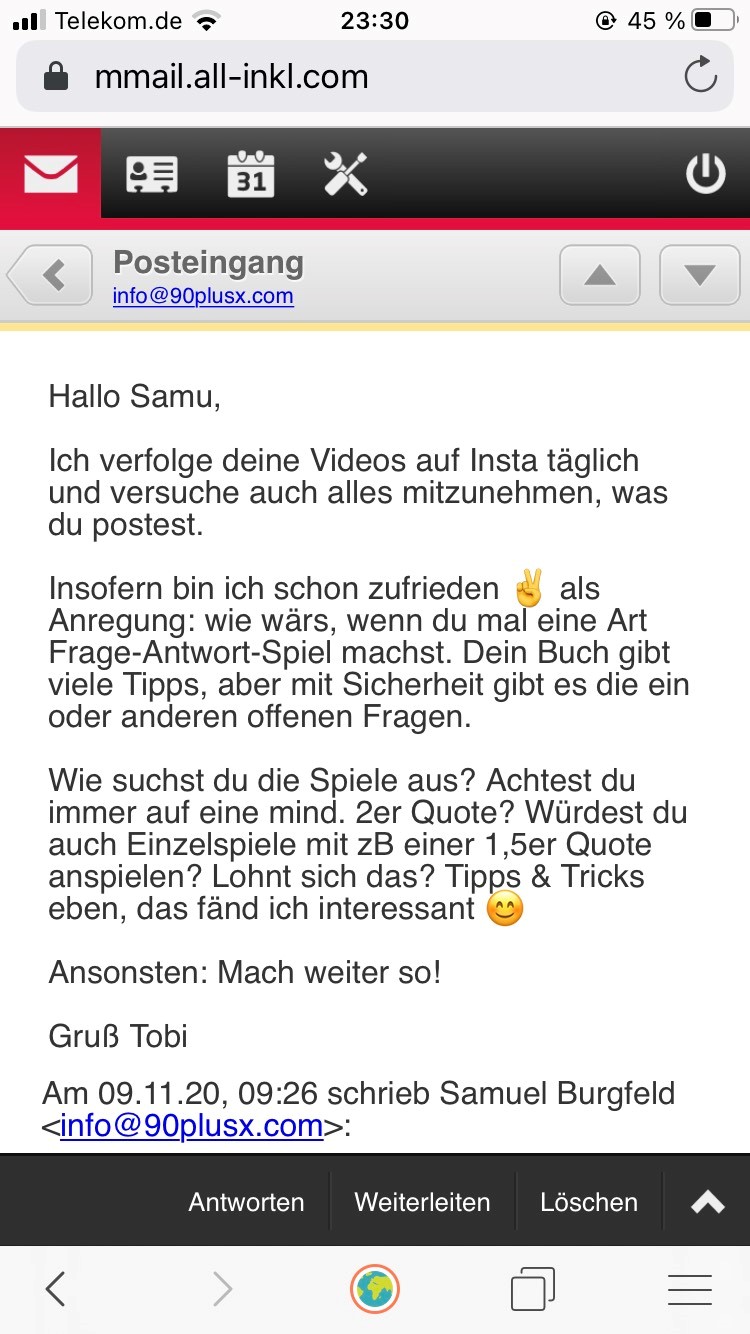Expand more actions with the up chevron
Viewport: 750px width, 1334px height.
(x=708, y=1202)
